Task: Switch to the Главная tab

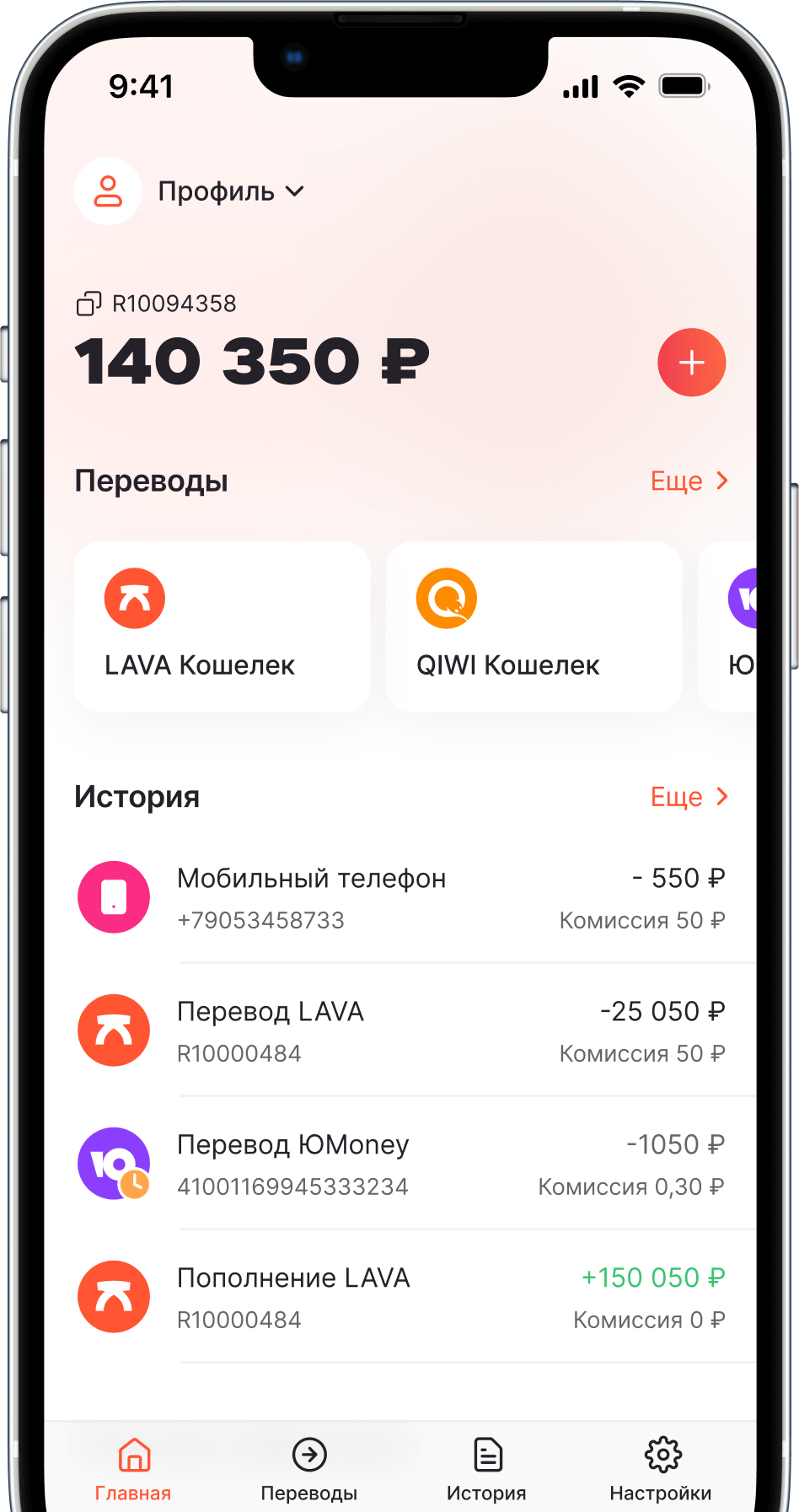Action: (133, 1470)
